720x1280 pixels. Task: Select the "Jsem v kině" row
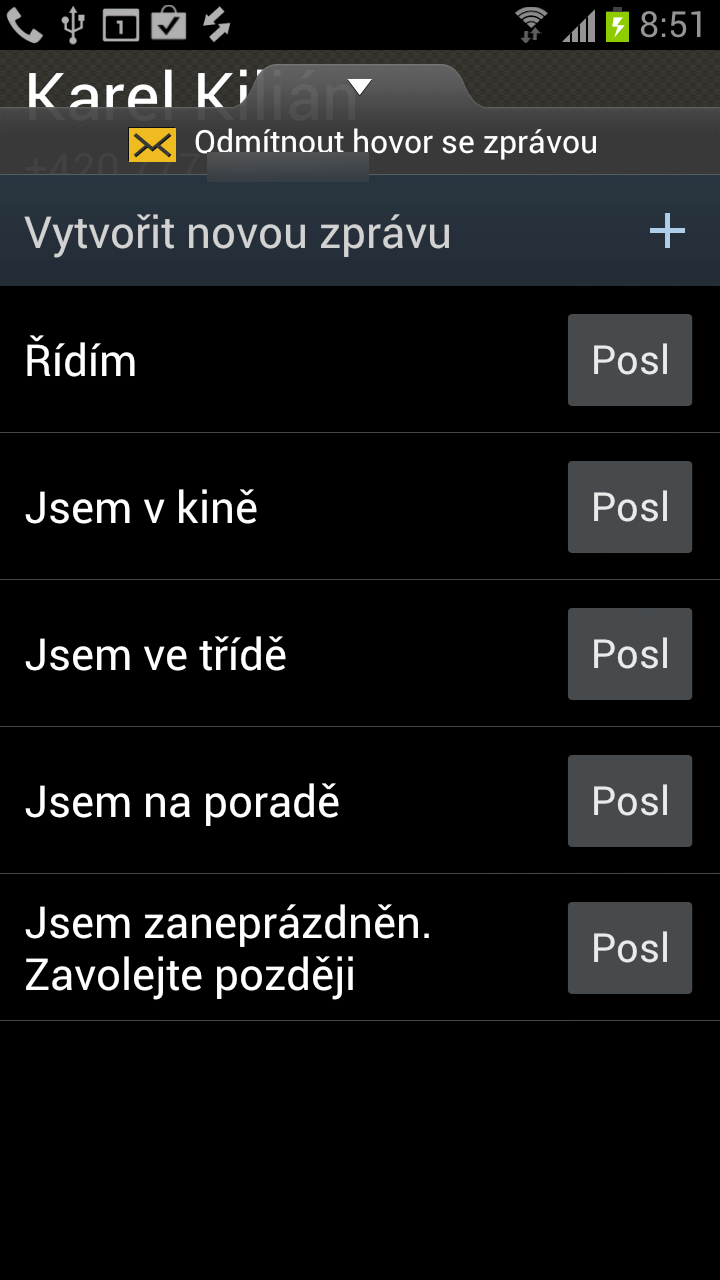click(280, 507)
